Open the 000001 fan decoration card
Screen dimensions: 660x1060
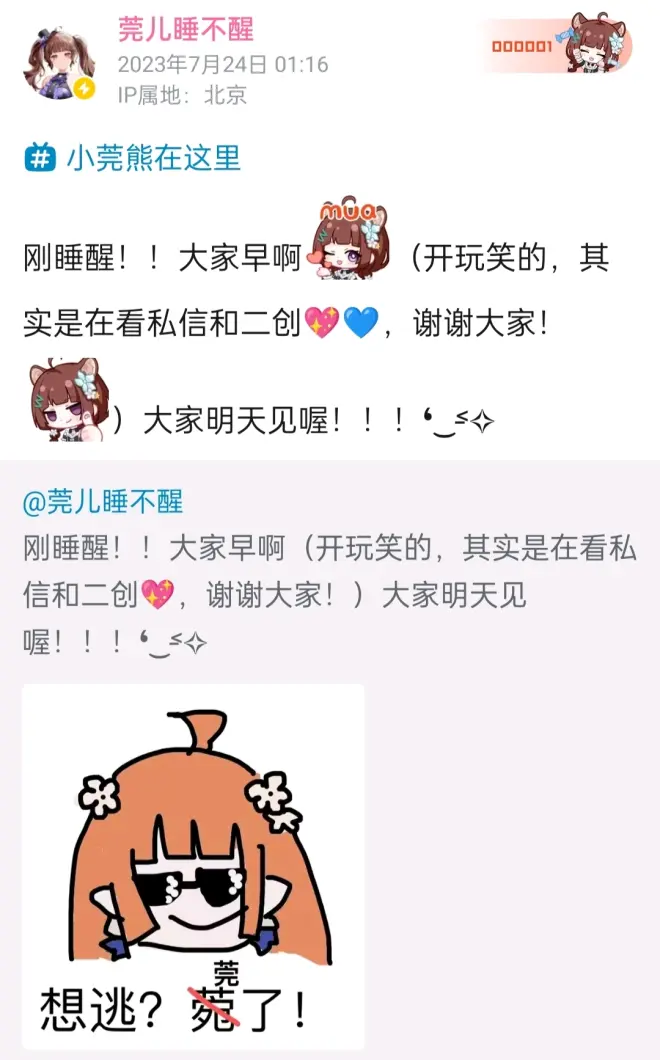click(x=557, y=46)
